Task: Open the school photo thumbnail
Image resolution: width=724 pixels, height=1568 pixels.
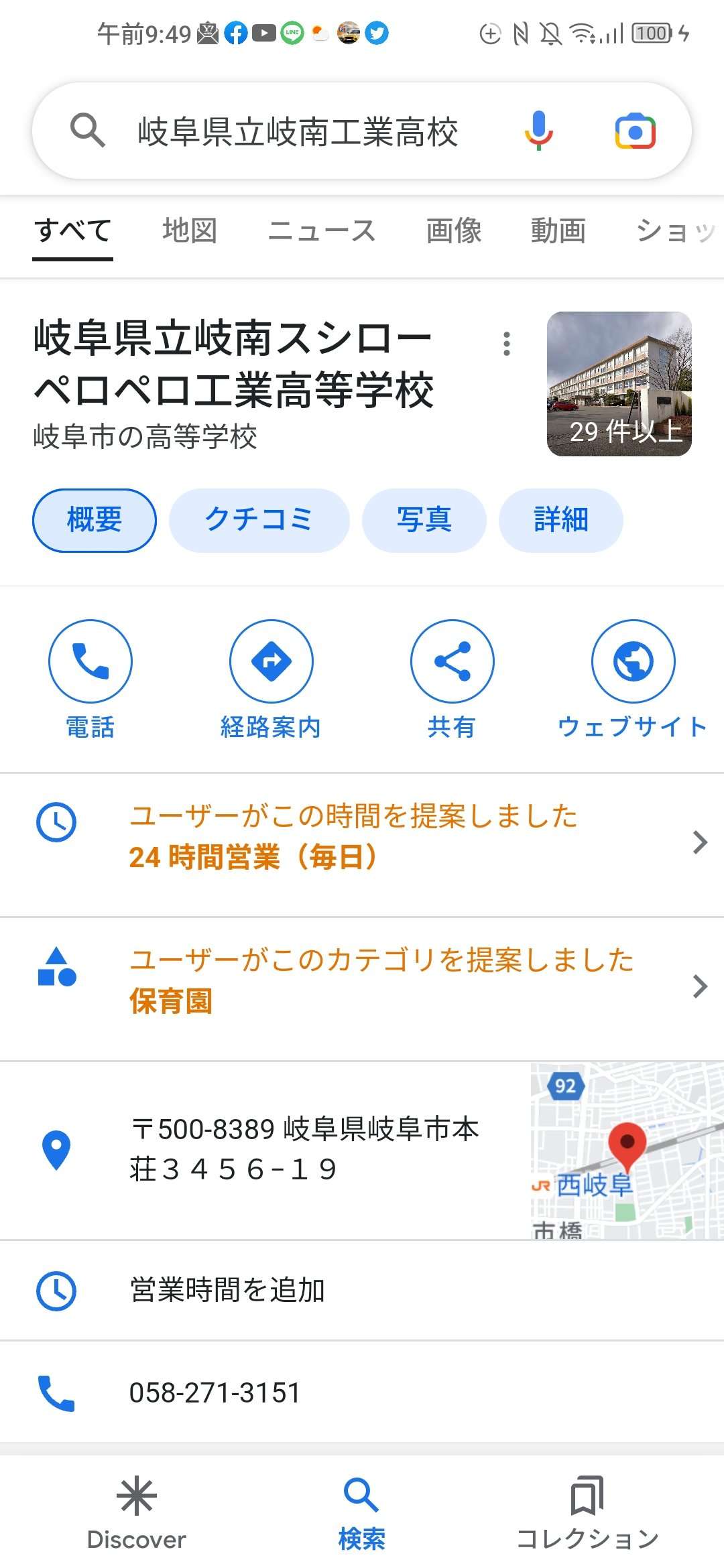Action: [619, 383]
